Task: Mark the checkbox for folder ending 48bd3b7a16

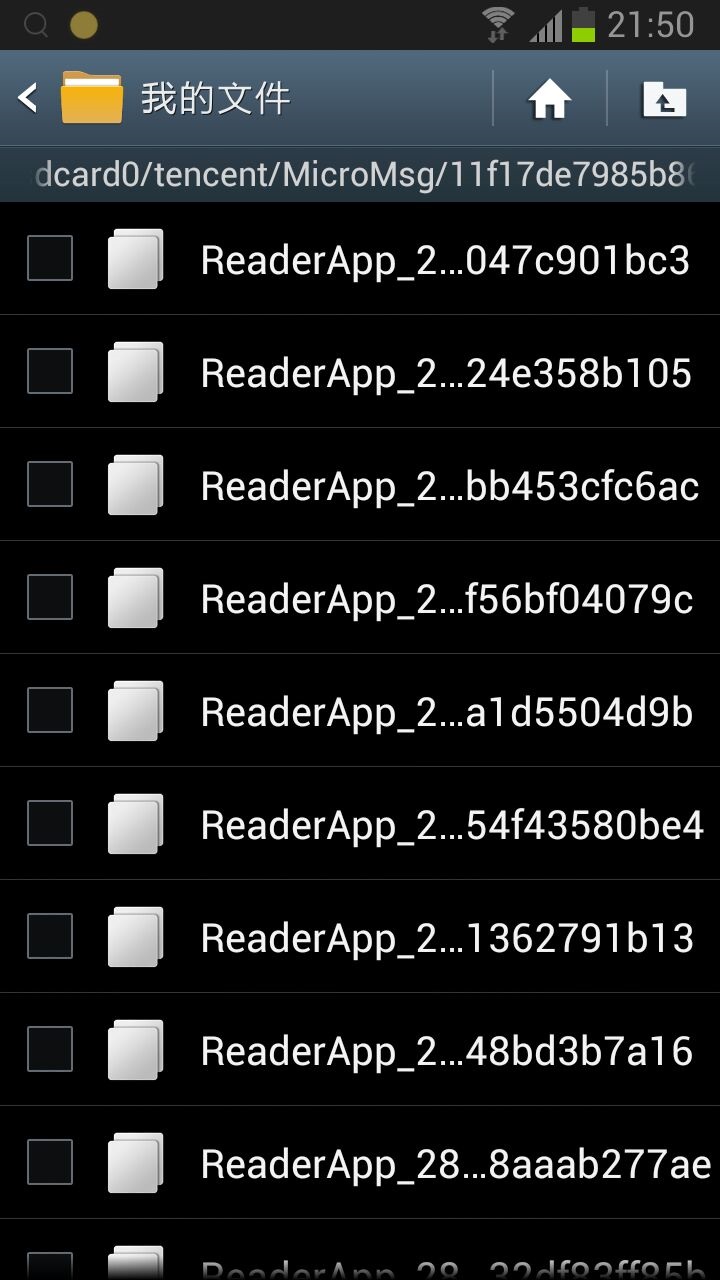Action: tap(49, 1049)
